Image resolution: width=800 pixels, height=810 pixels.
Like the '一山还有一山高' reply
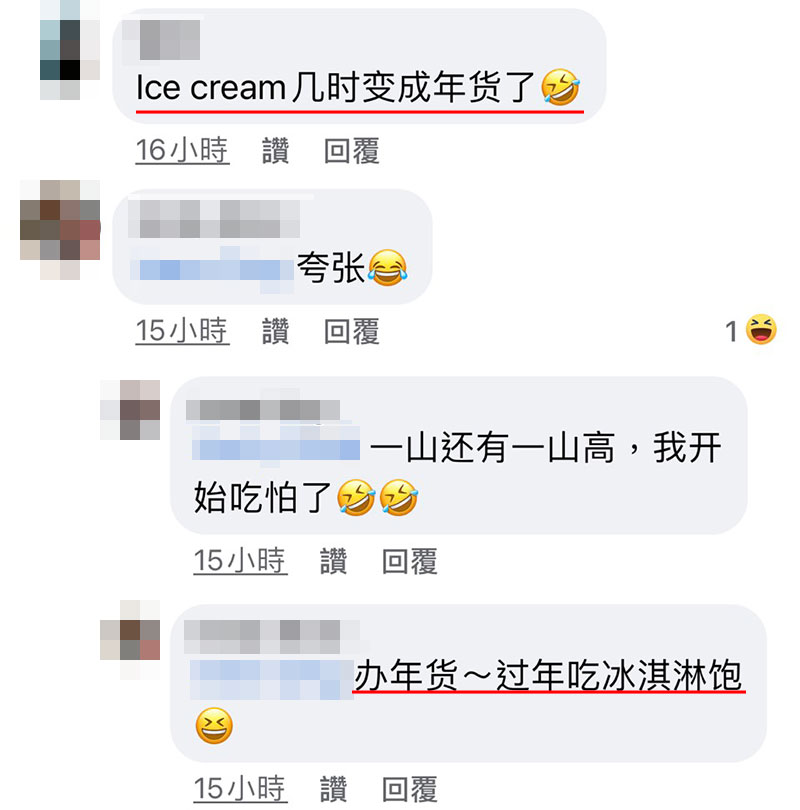pyautogui.click(x=334, y=560)
